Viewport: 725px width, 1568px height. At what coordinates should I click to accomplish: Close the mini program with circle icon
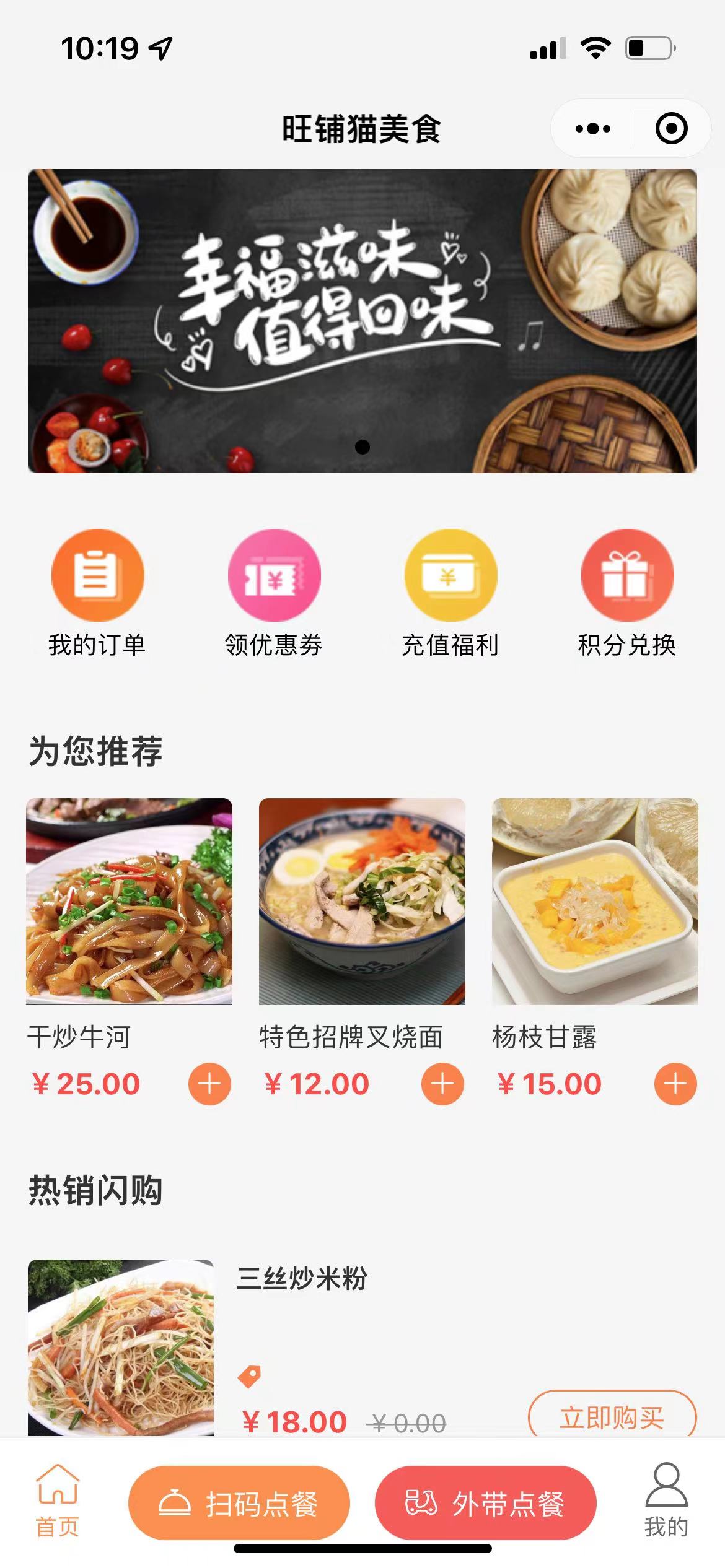tap(671, 129)
